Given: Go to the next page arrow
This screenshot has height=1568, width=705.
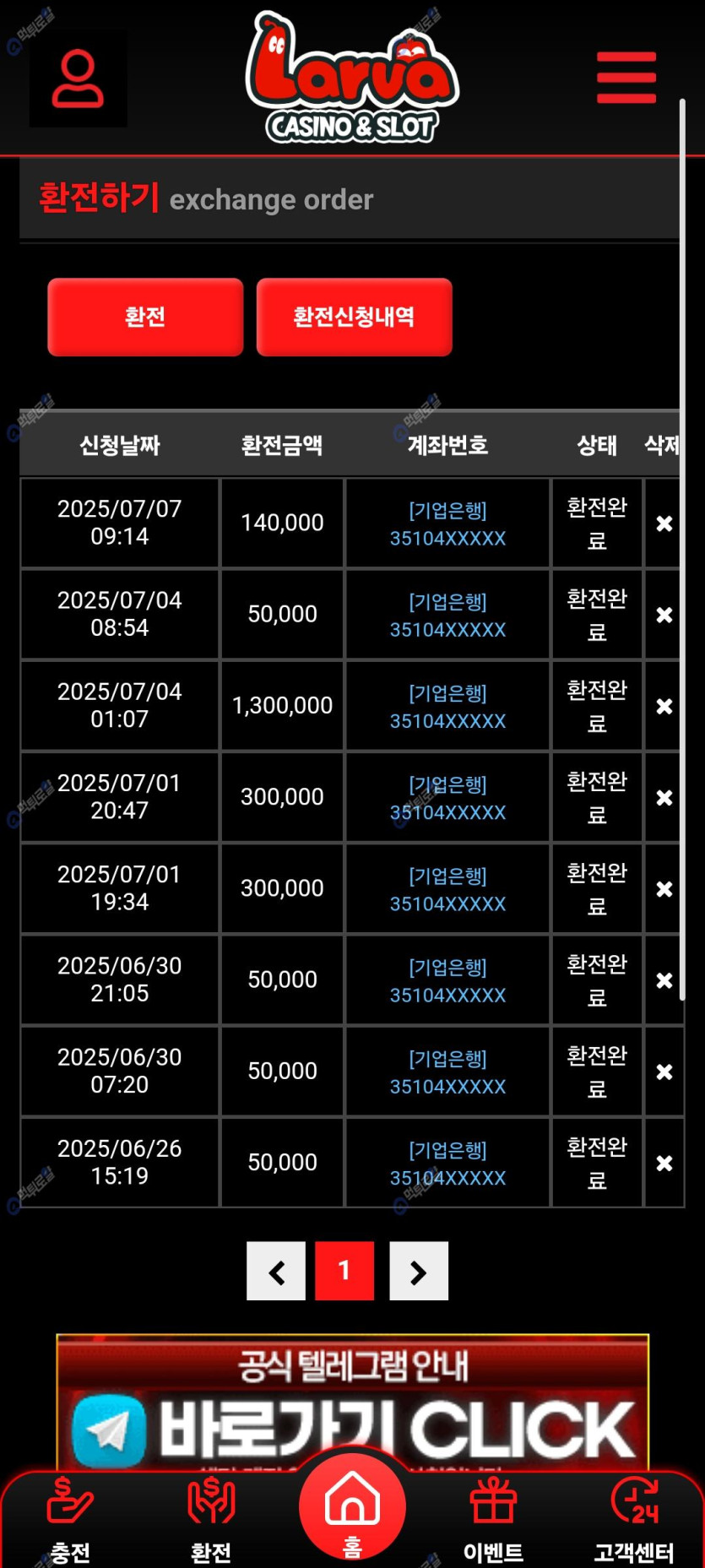Looking at the screenshot, I should 419,1271.
